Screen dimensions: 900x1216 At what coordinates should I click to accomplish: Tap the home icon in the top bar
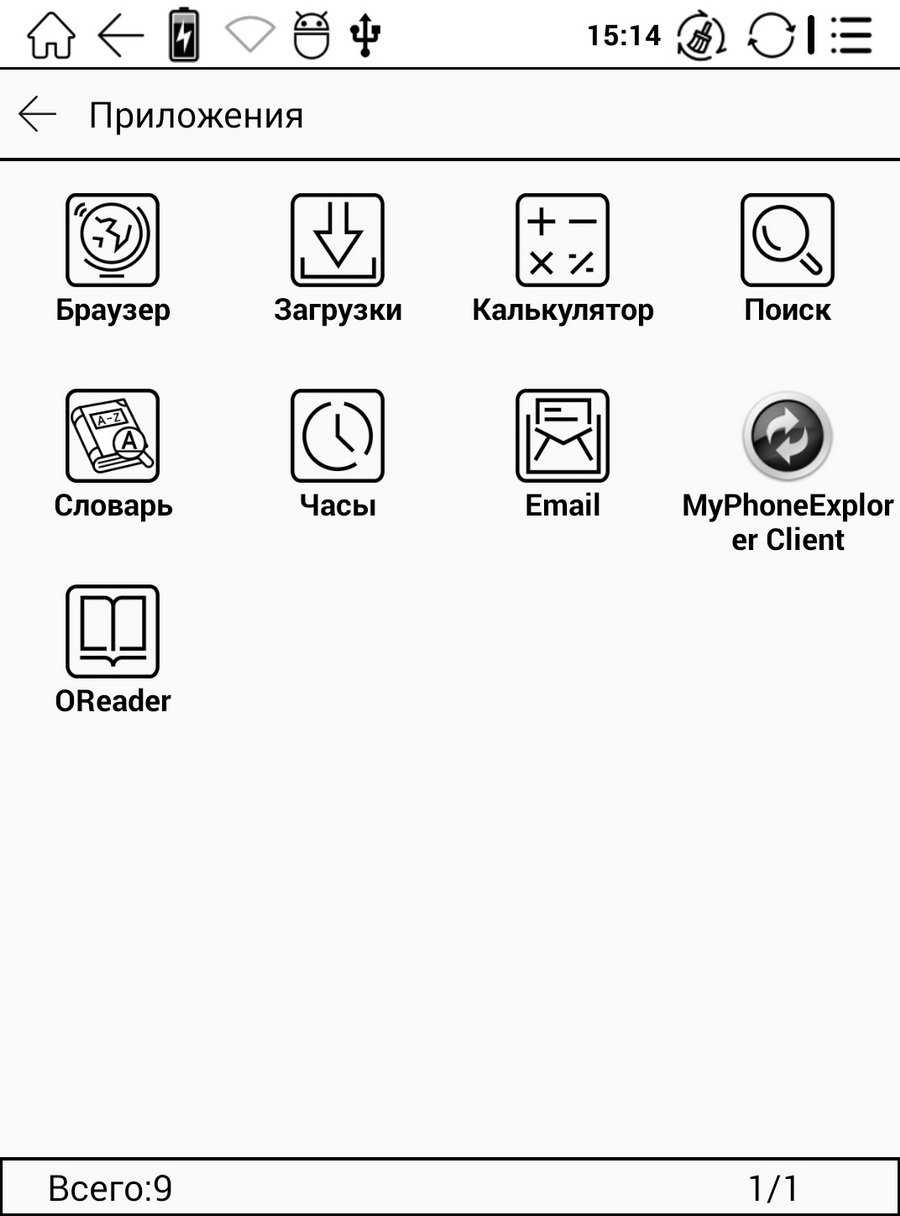pos(50,37)
